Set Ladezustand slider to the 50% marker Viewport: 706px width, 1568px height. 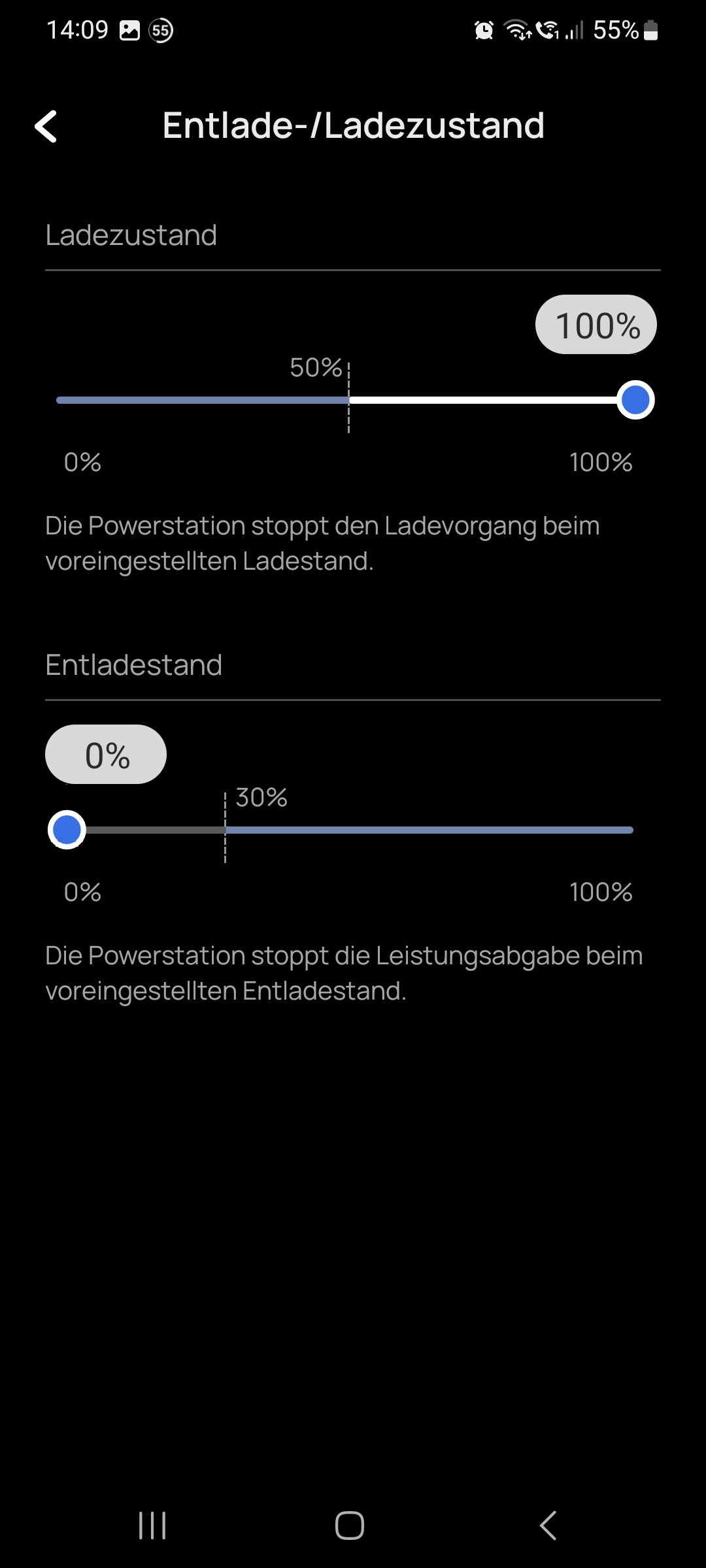click(x=349, y=400)
